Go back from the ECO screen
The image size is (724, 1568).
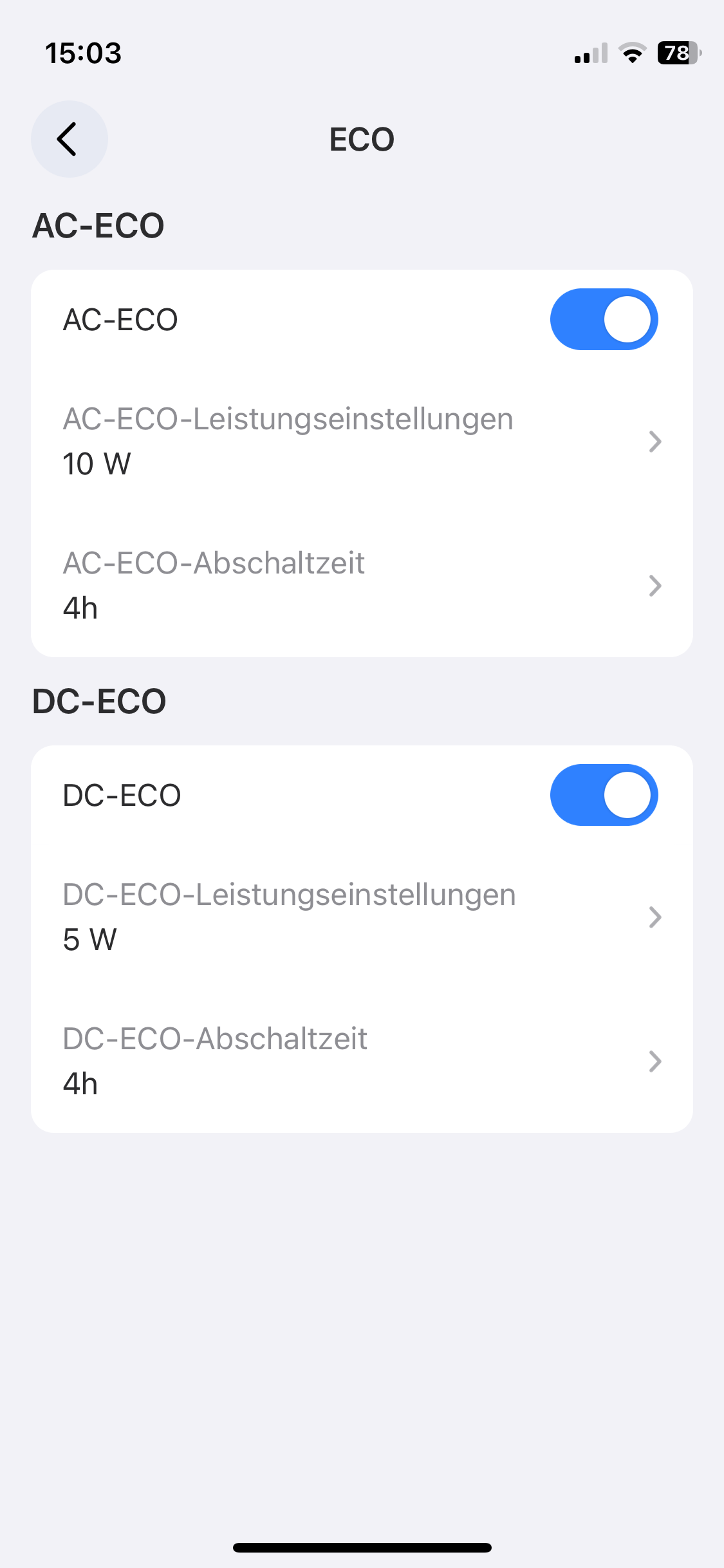click(x=69, y=139)
